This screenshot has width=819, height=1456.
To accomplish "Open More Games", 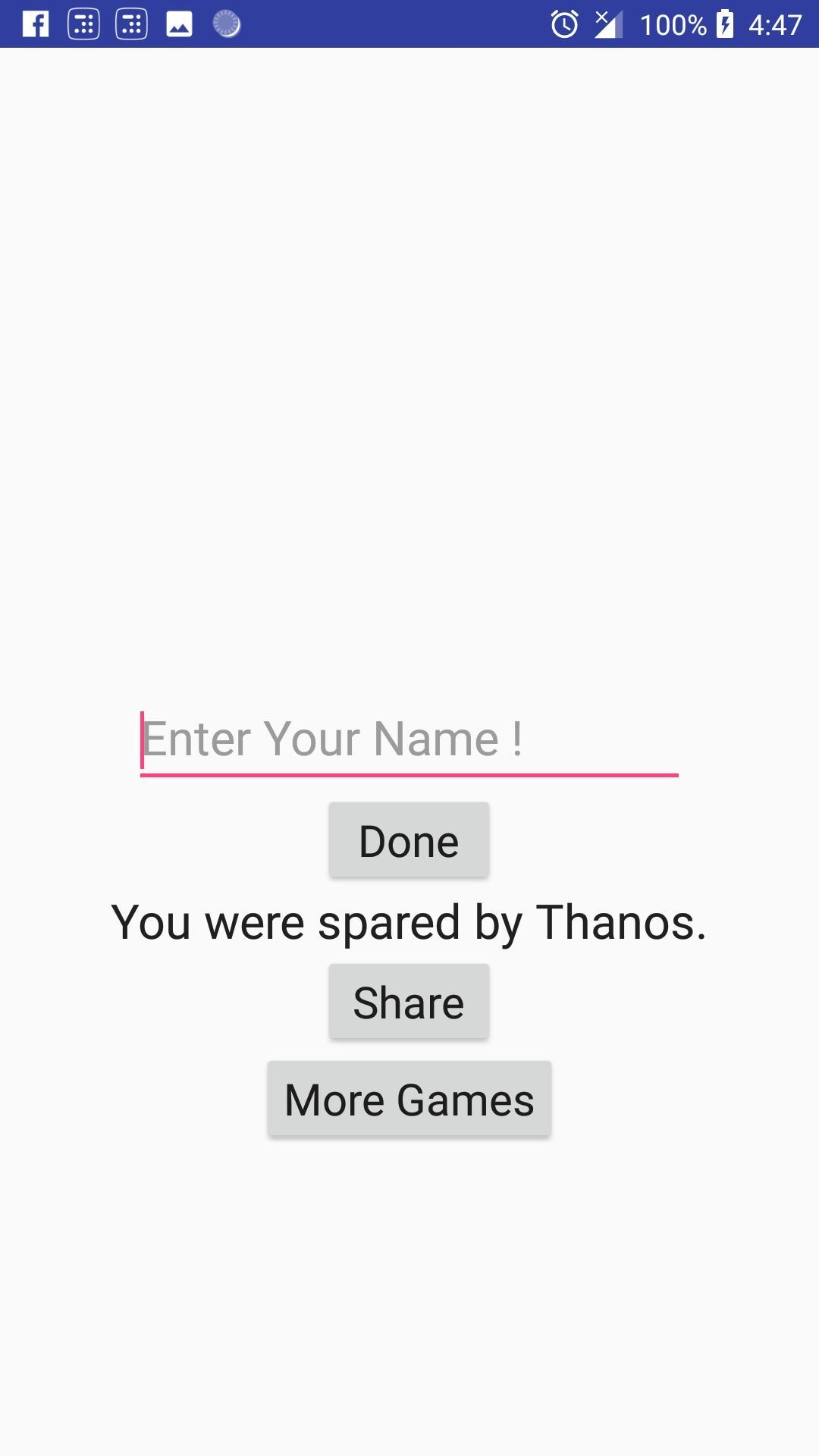I will click(x=409, y=1099).
